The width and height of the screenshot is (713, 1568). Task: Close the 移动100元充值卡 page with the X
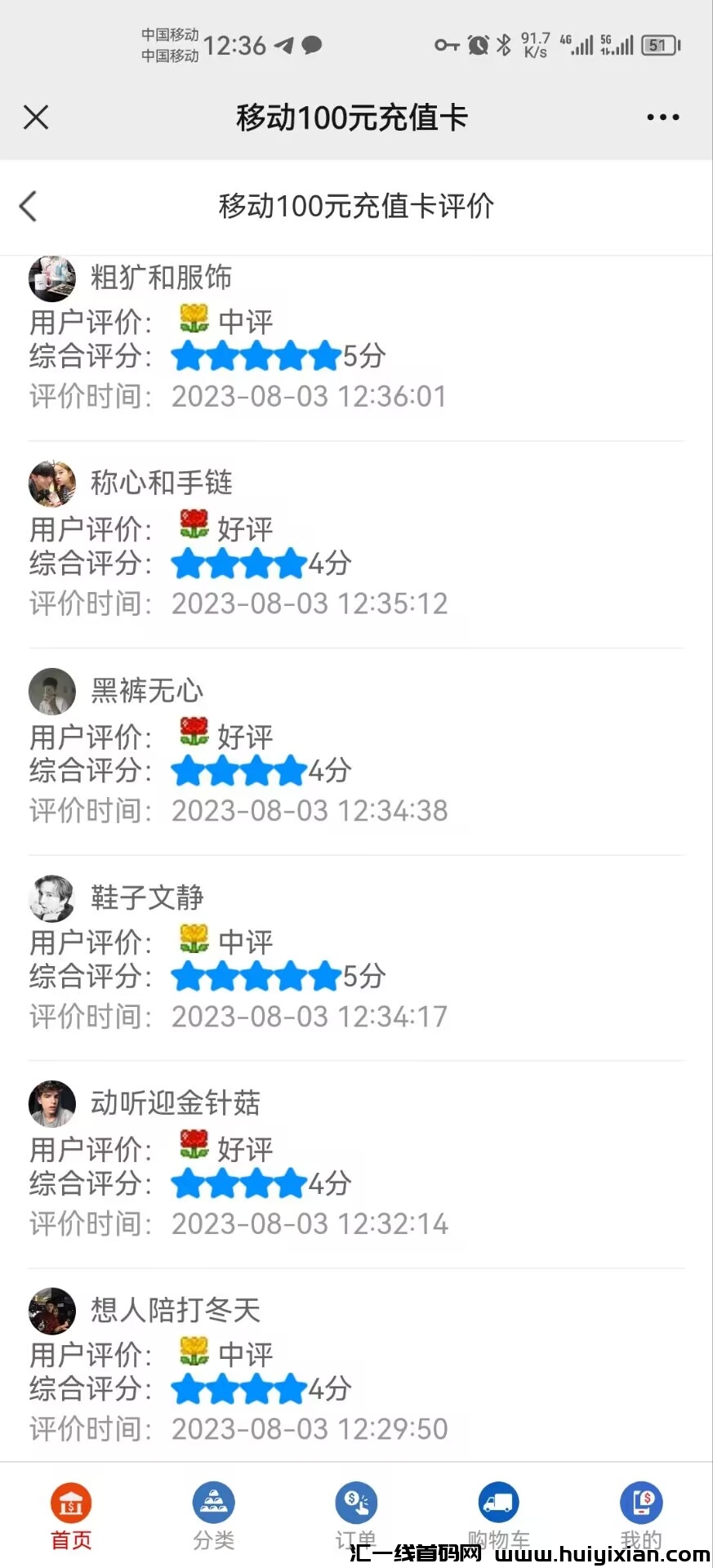36,117
